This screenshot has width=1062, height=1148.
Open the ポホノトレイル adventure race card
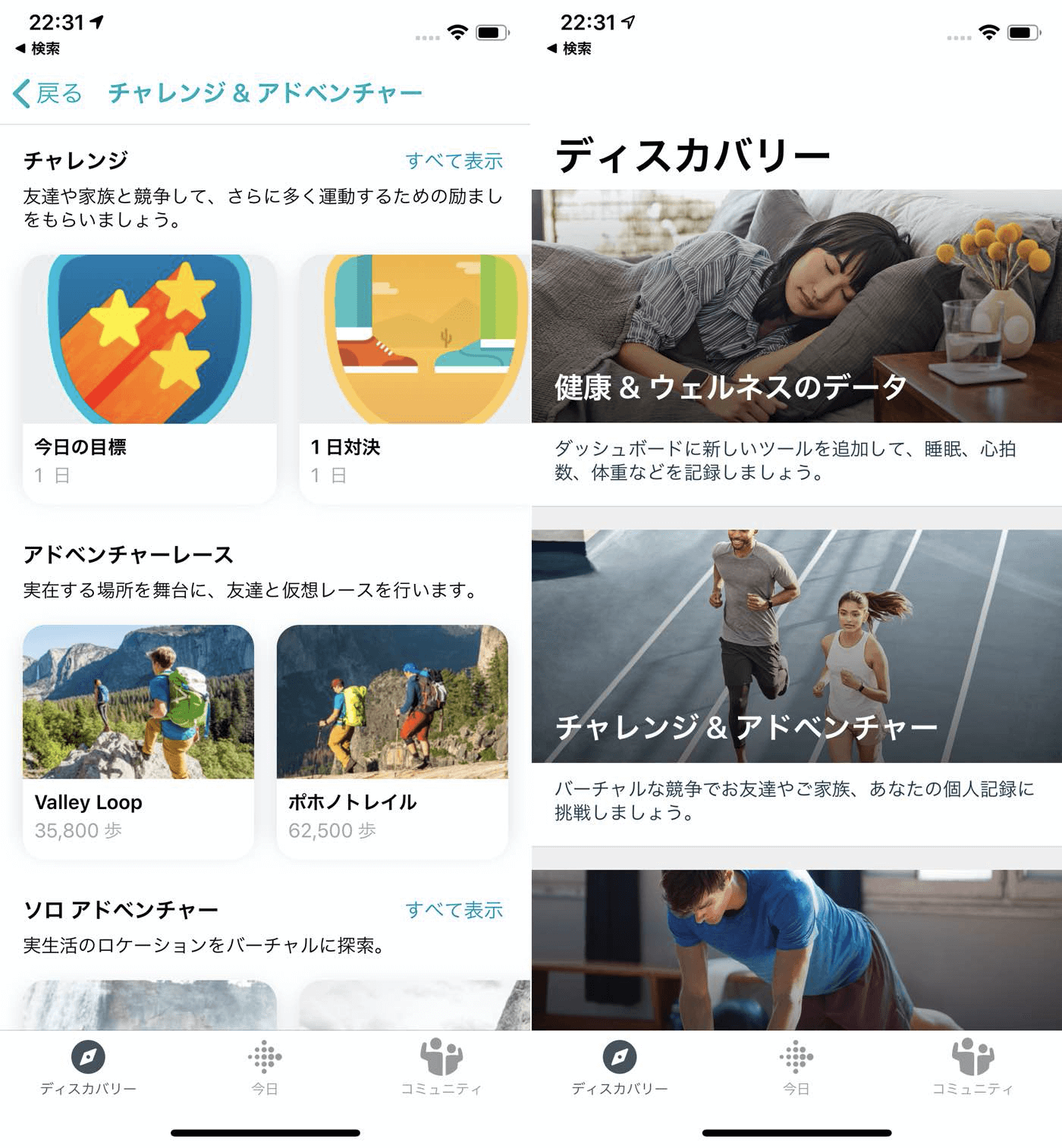coord(392,740)
